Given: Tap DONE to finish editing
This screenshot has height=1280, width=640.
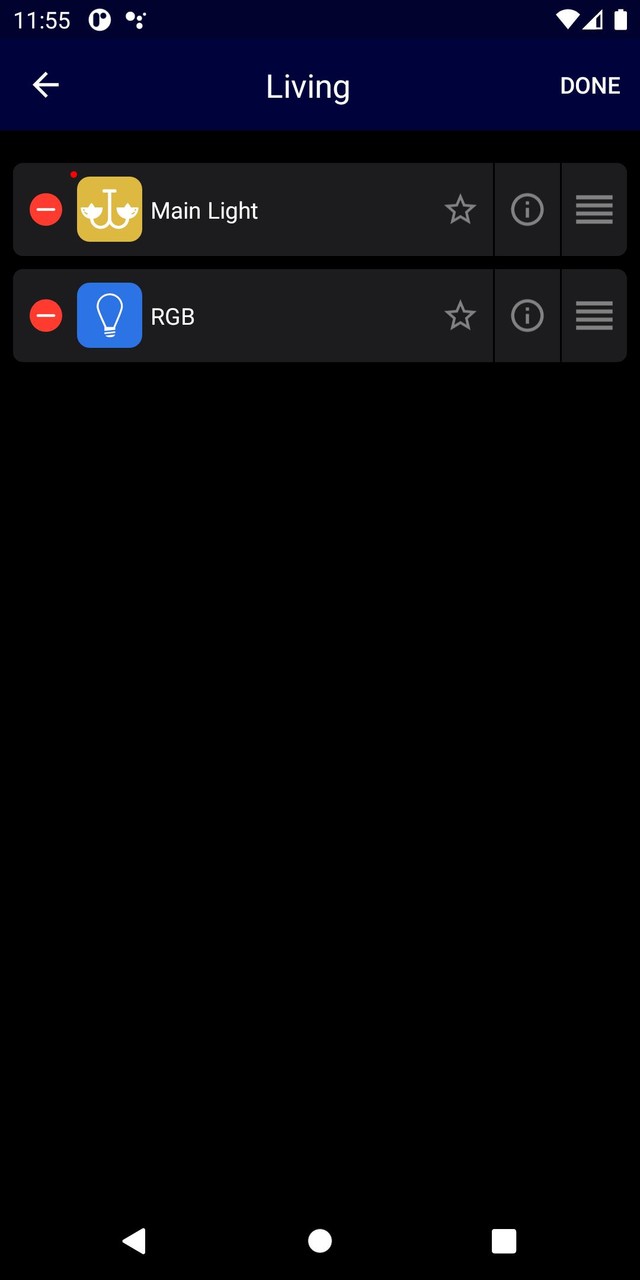Looking at the screenshot, I should (x=590, y=86).
